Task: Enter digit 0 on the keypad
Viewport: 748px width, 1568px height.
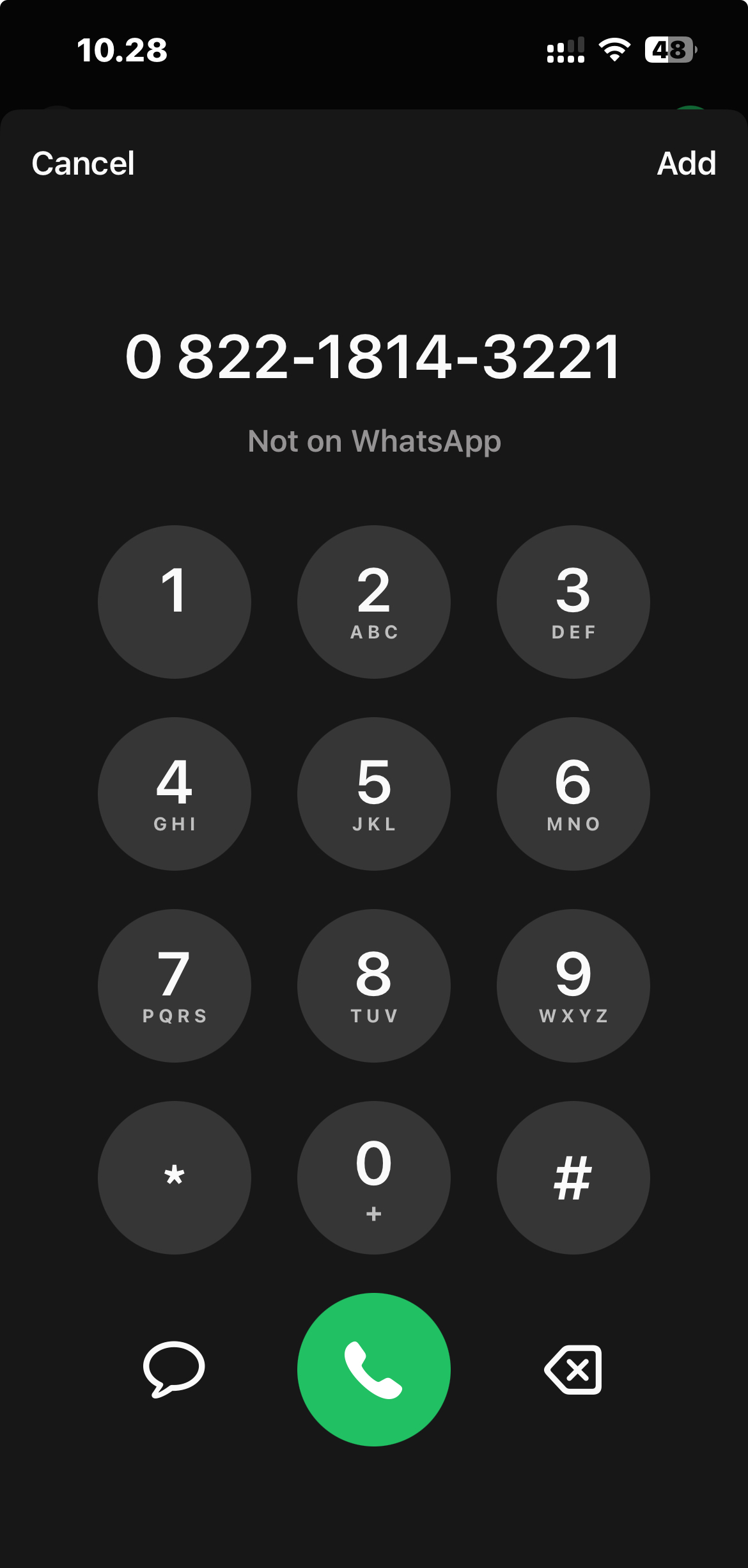Action: [374, 1178]
